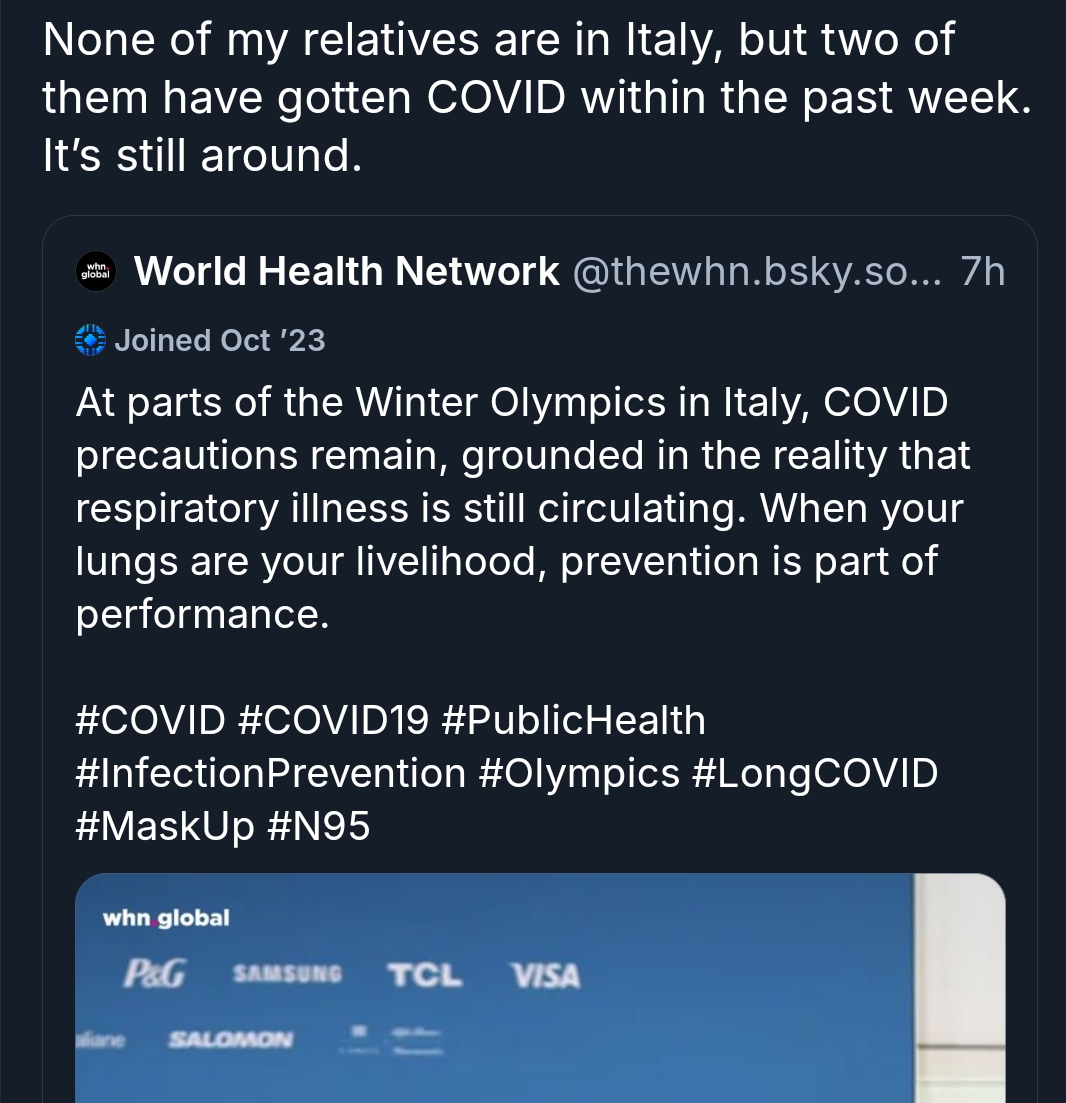Open the quoted World Health Network post

coord(520,508)
